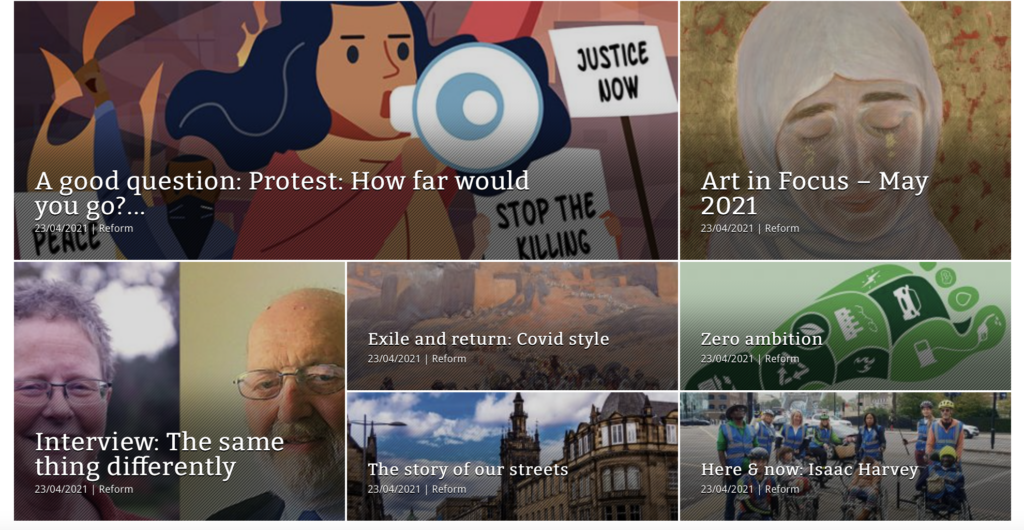Read 'Here & now: Isaac Harvey'
This screenshot has height=530, width=1024.
(809, 469)
